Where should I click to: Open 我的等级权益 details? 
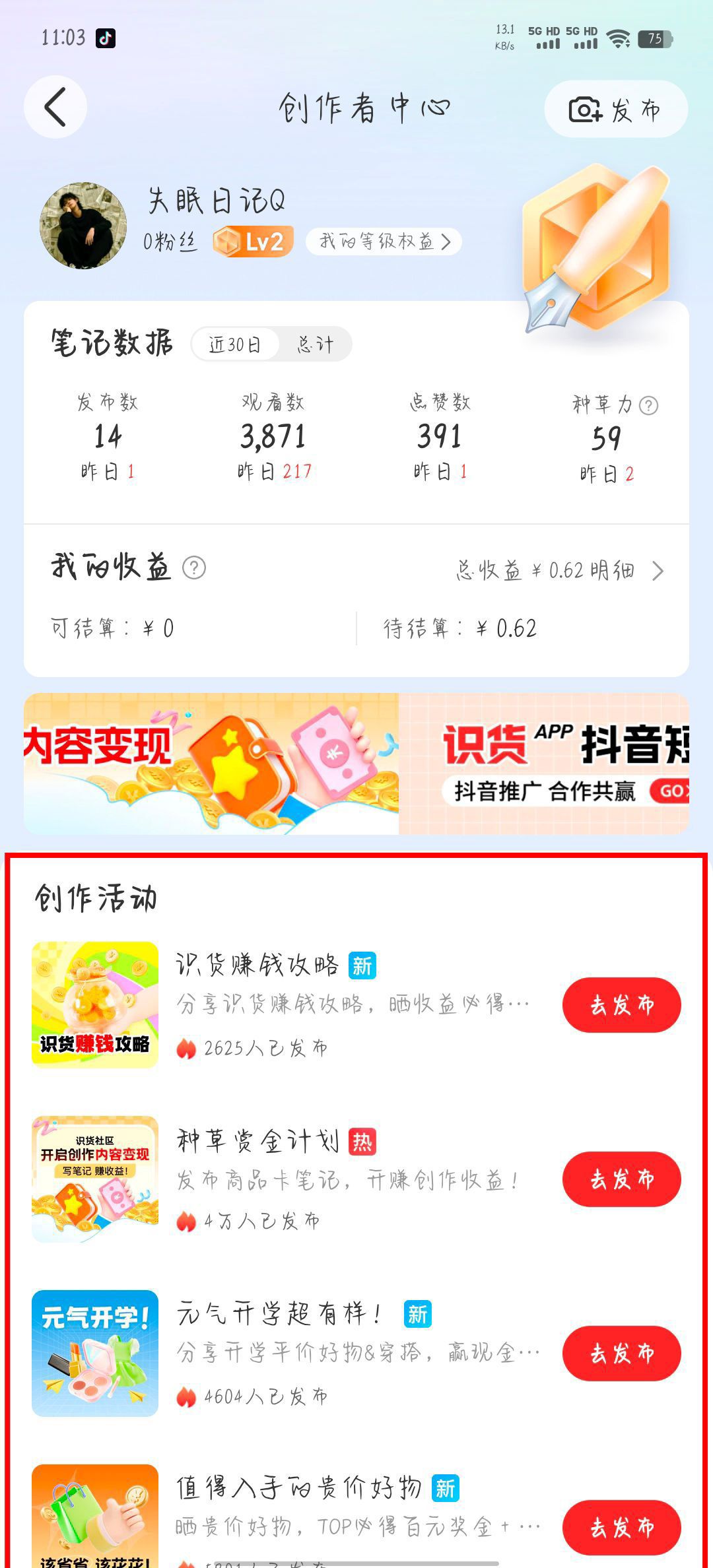coord(384,242)
